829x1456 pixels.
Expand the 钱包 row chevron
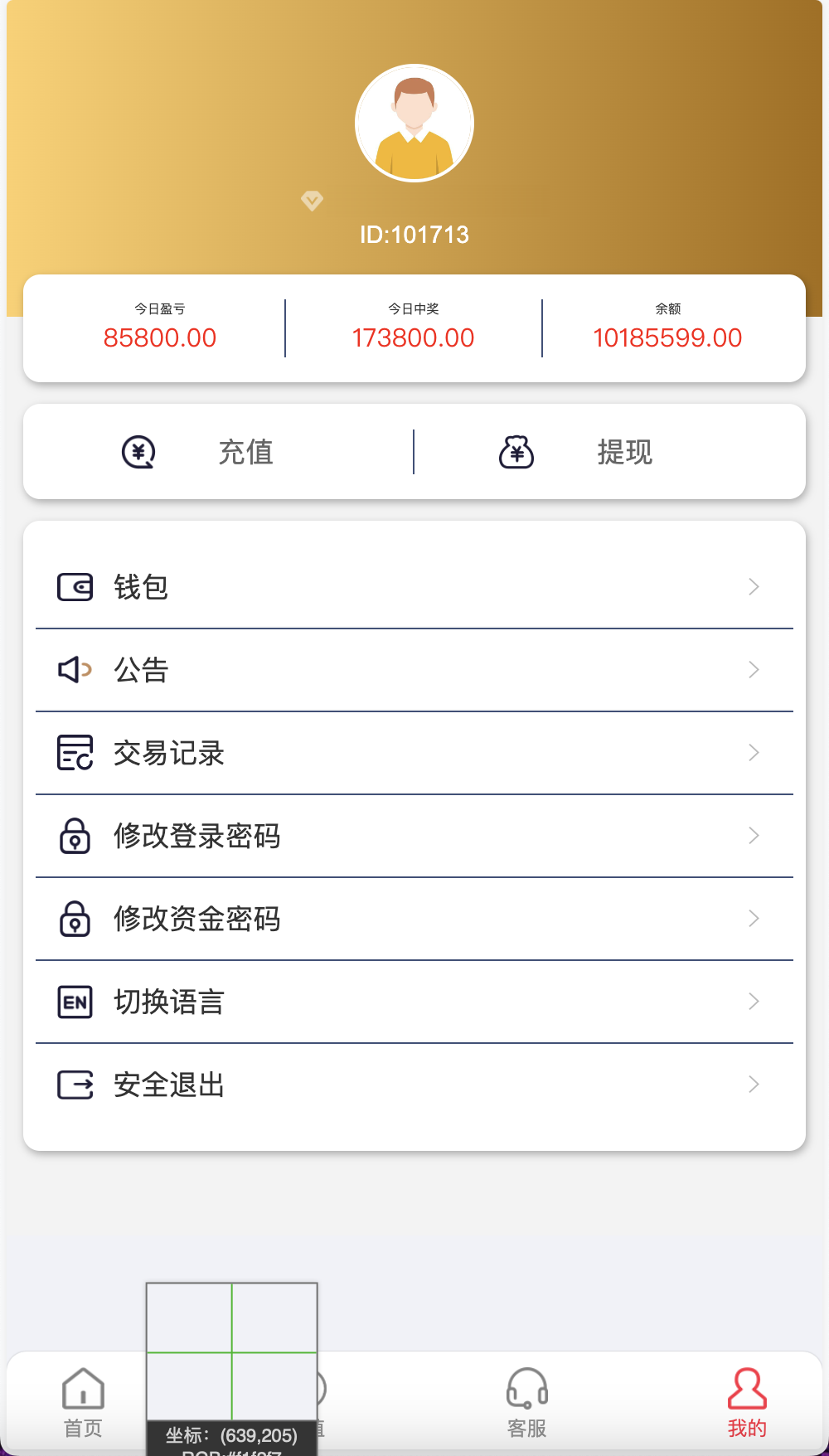[x=754, y=586]
